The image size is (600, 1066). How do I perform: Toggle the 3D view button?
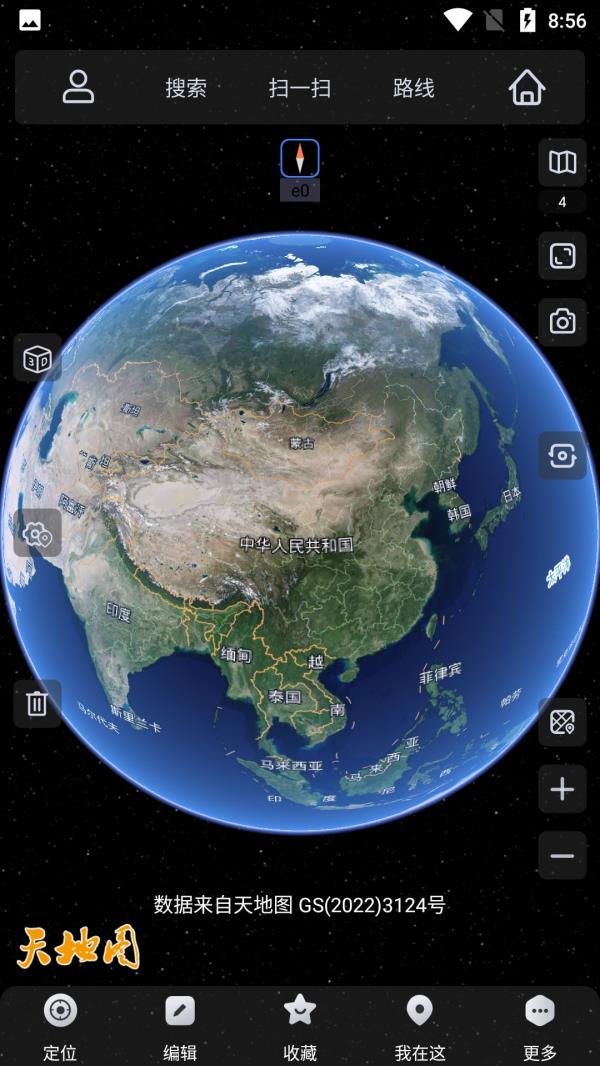click(x=38, y=359)
